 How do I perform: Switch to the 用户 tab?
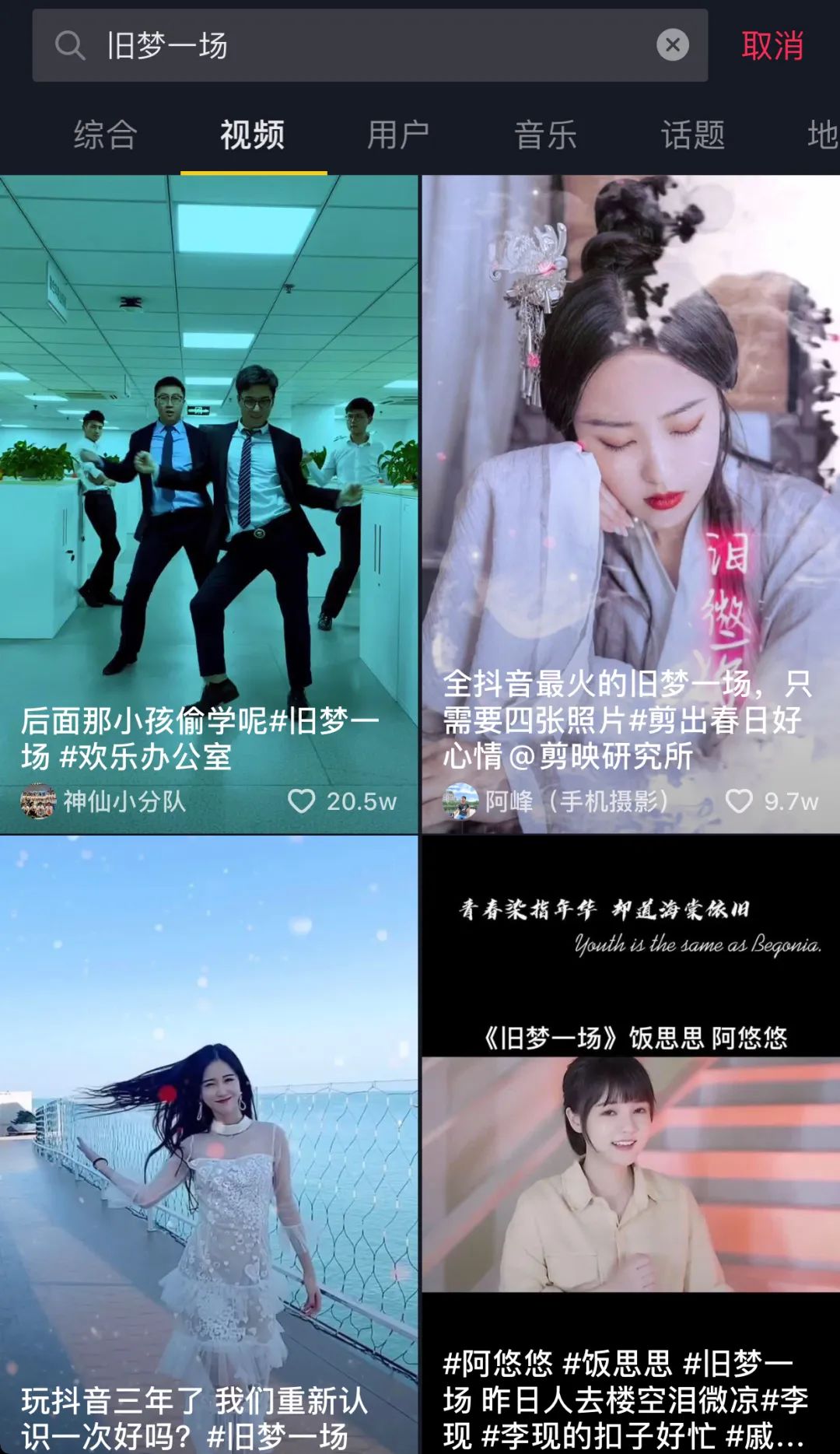(x=397, y=135)
